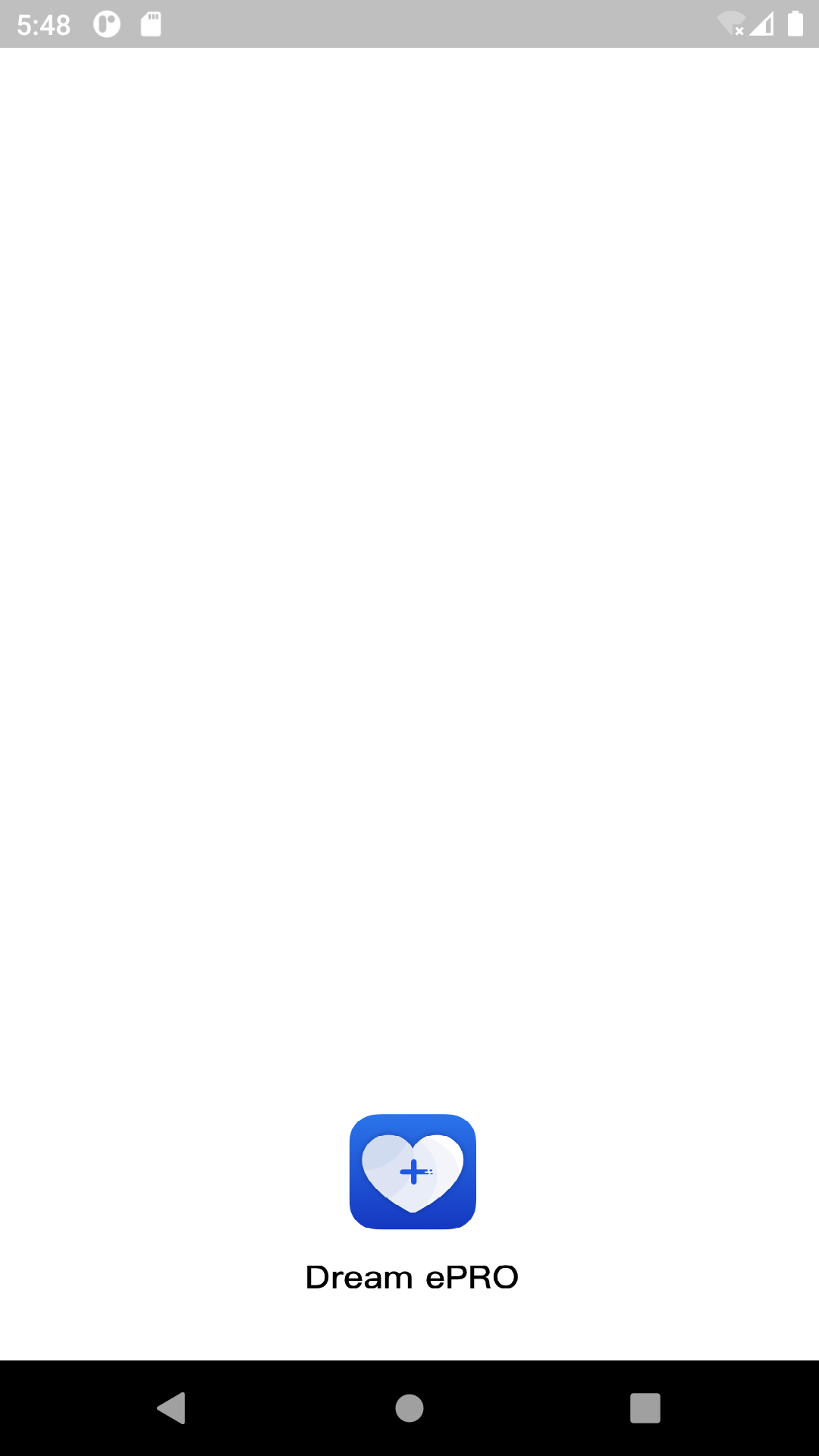Go to the home screen

tap(409, 1408)
